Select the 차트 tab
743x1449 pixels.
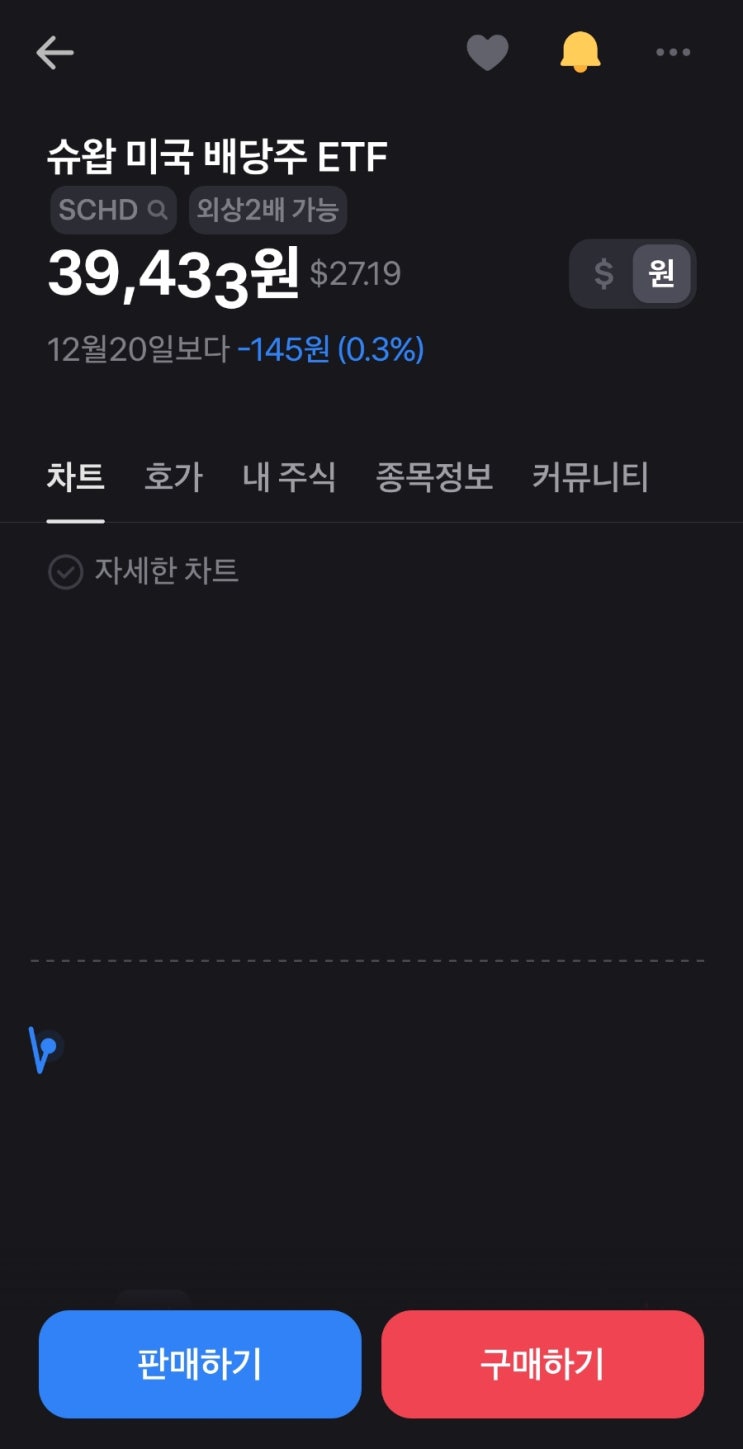point(75,477)
